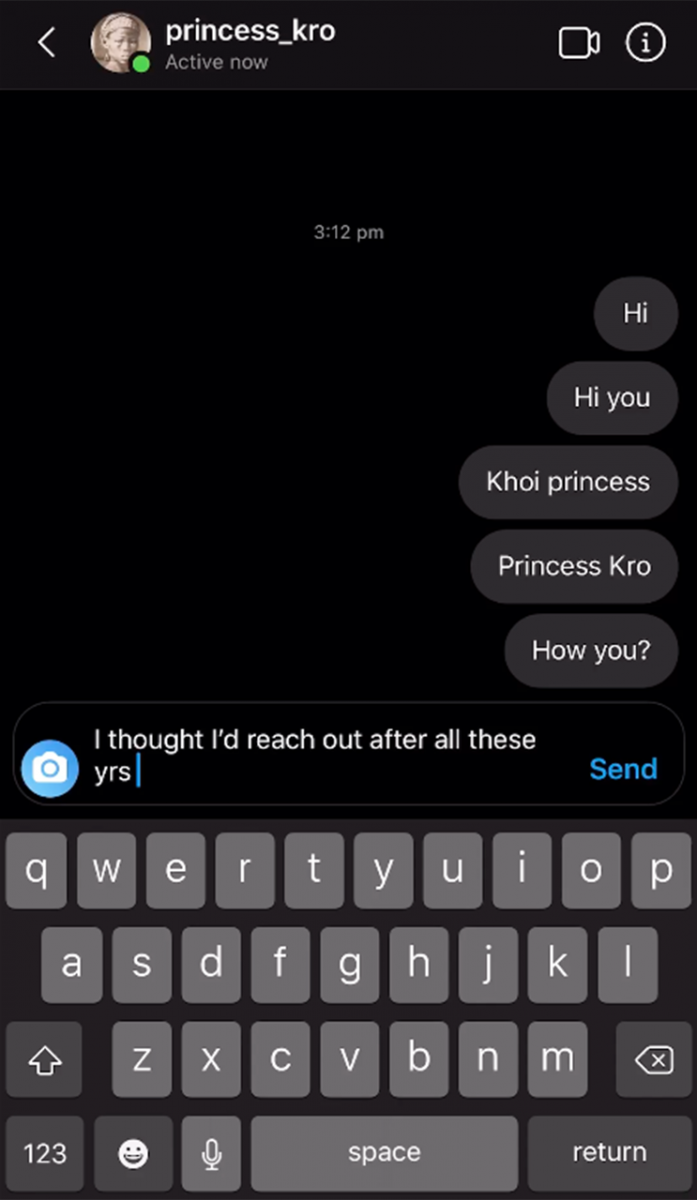This screenshot has width=697, height=1200.
Task: Start voice dictation with the microphone key
Action: [x=211, y=1153]
